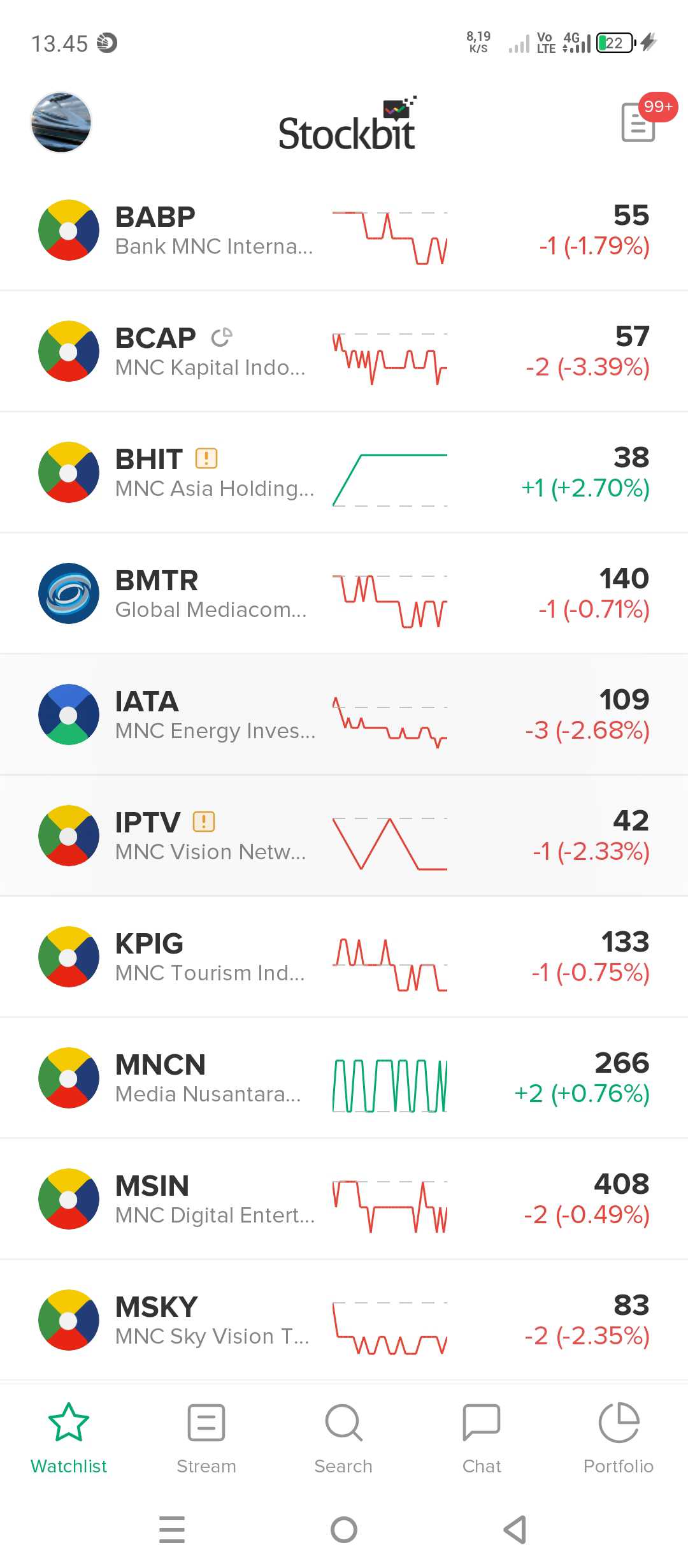The width and height of the screenshot is (688, 1568).
Task: Go to the system home screen
Action: tap(344, 1530)
